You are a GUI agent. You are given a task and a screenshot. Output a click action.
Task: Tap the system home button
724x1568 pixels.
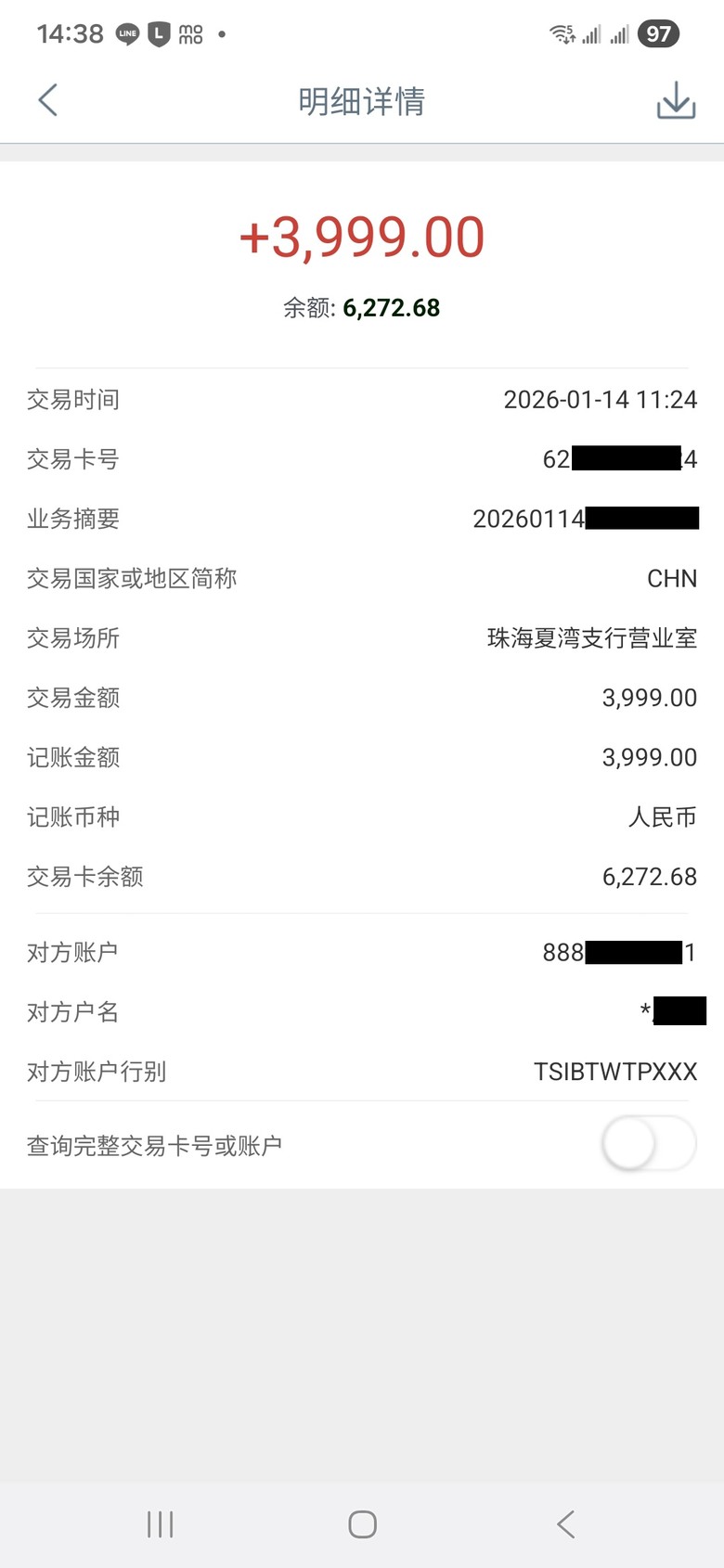click(362, 1523)
